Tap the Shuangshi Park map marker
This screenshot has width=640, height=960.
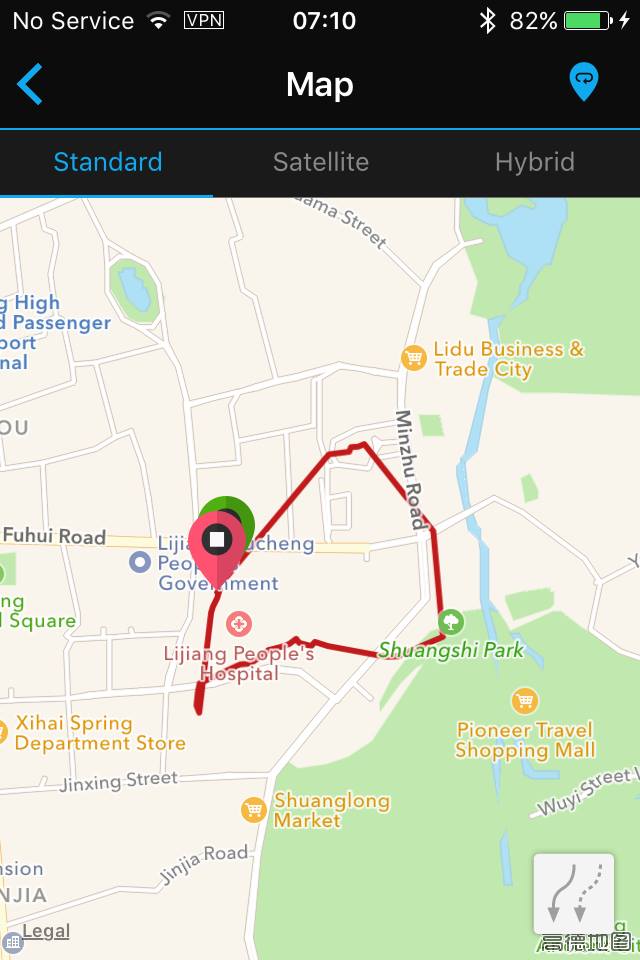click(451, 622)
